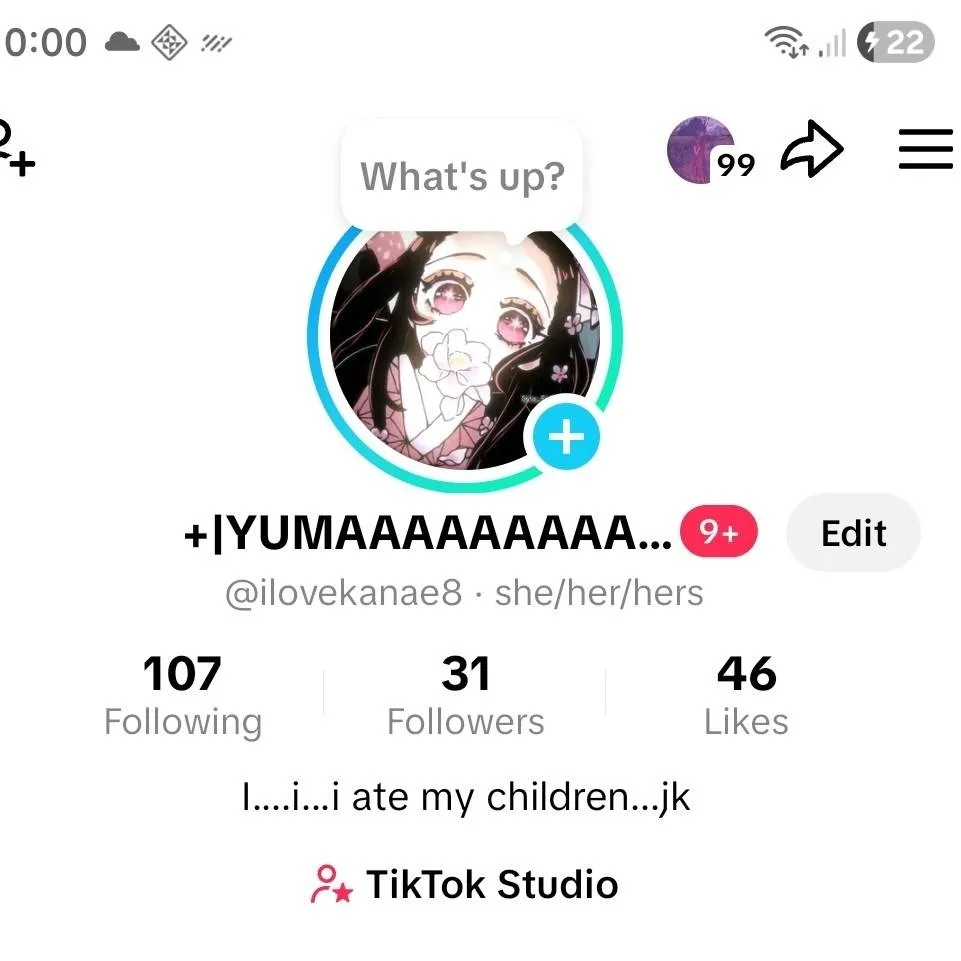Open the hamburger menu
The width and height of the screenshot is (961, 961).
click(924, 151)
